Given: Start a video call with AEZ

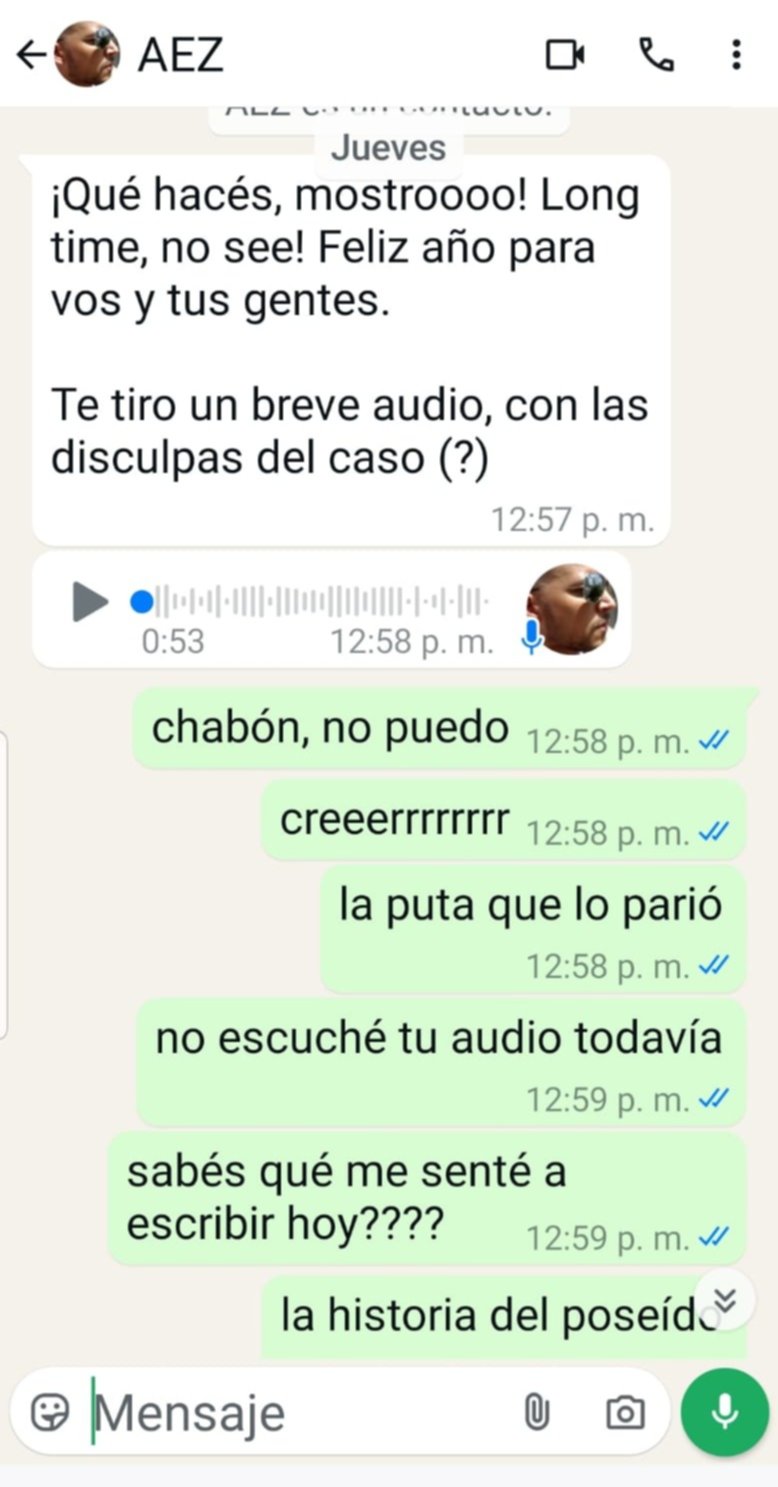Looking at the screenshot, I should coord(565,54).
